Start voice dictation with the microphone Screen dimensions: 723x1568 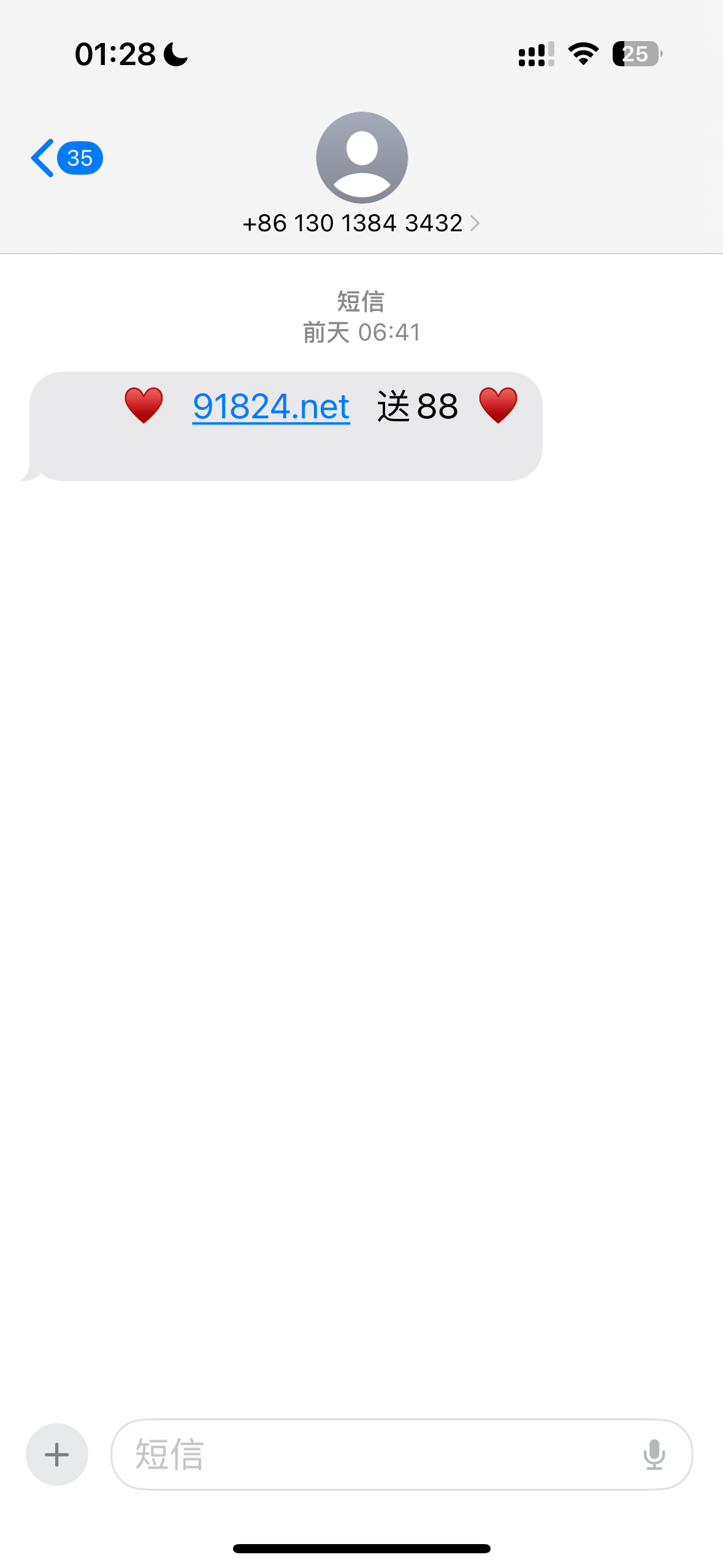654,1454
